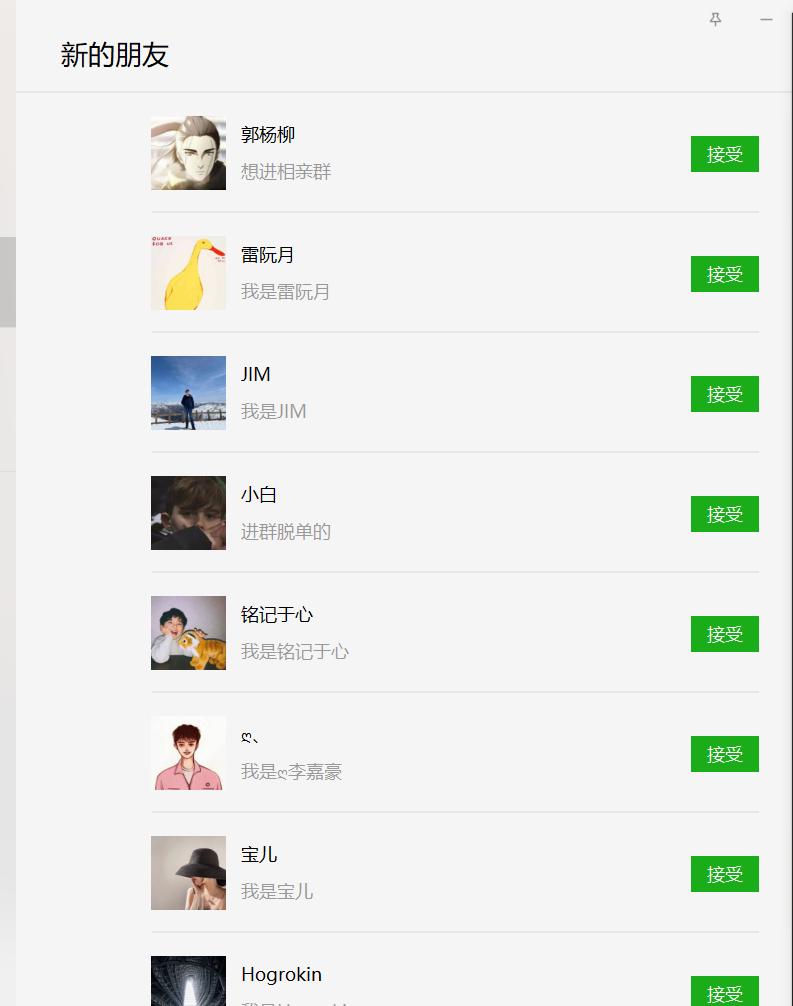The height and width of the screenshot is (1006, 793).
Task: Accept JIM's friend request
Action: click(724, 394)
